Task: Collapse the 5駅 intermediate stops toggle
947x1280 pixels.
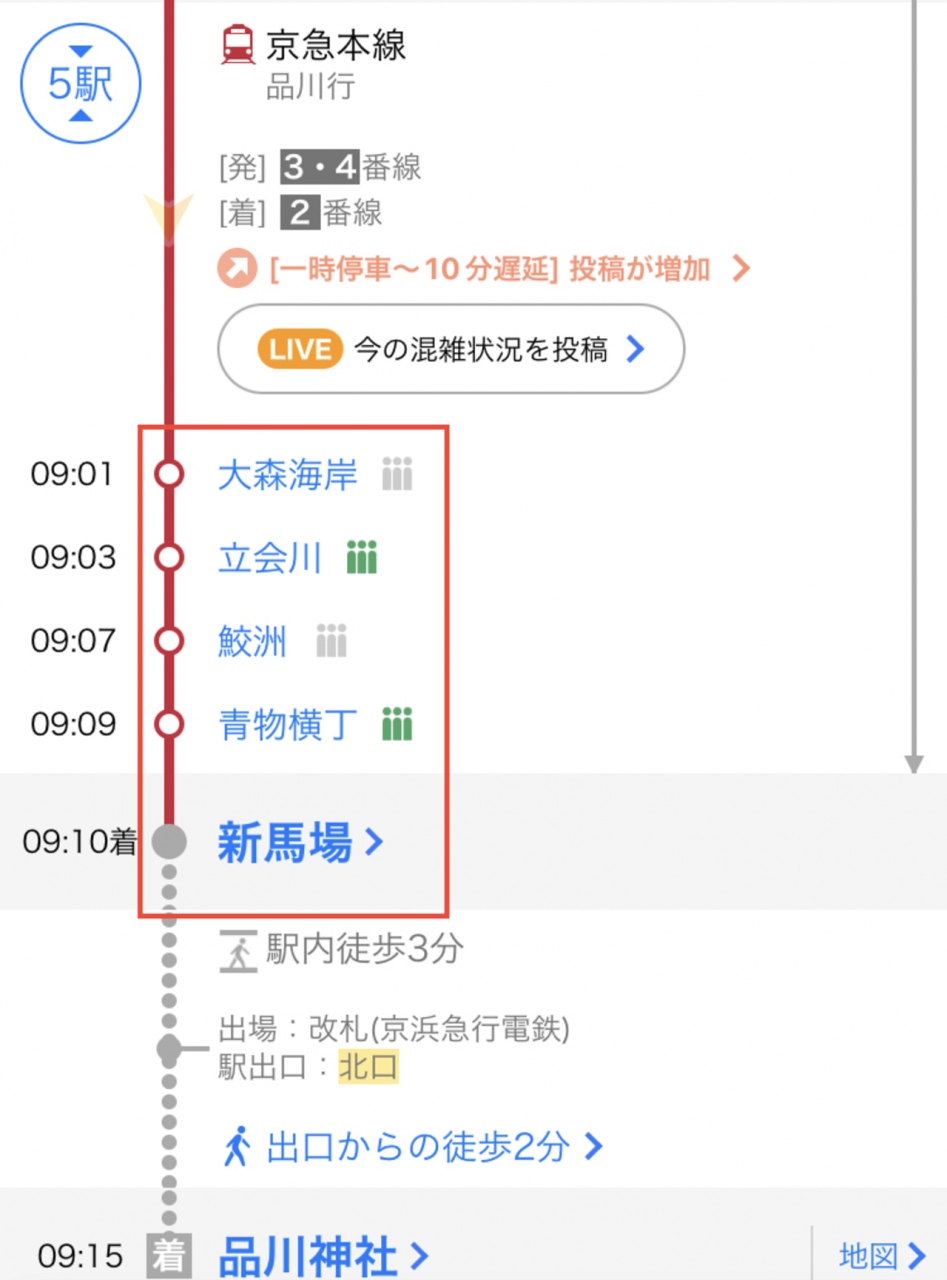Action: tap(81, 85)
